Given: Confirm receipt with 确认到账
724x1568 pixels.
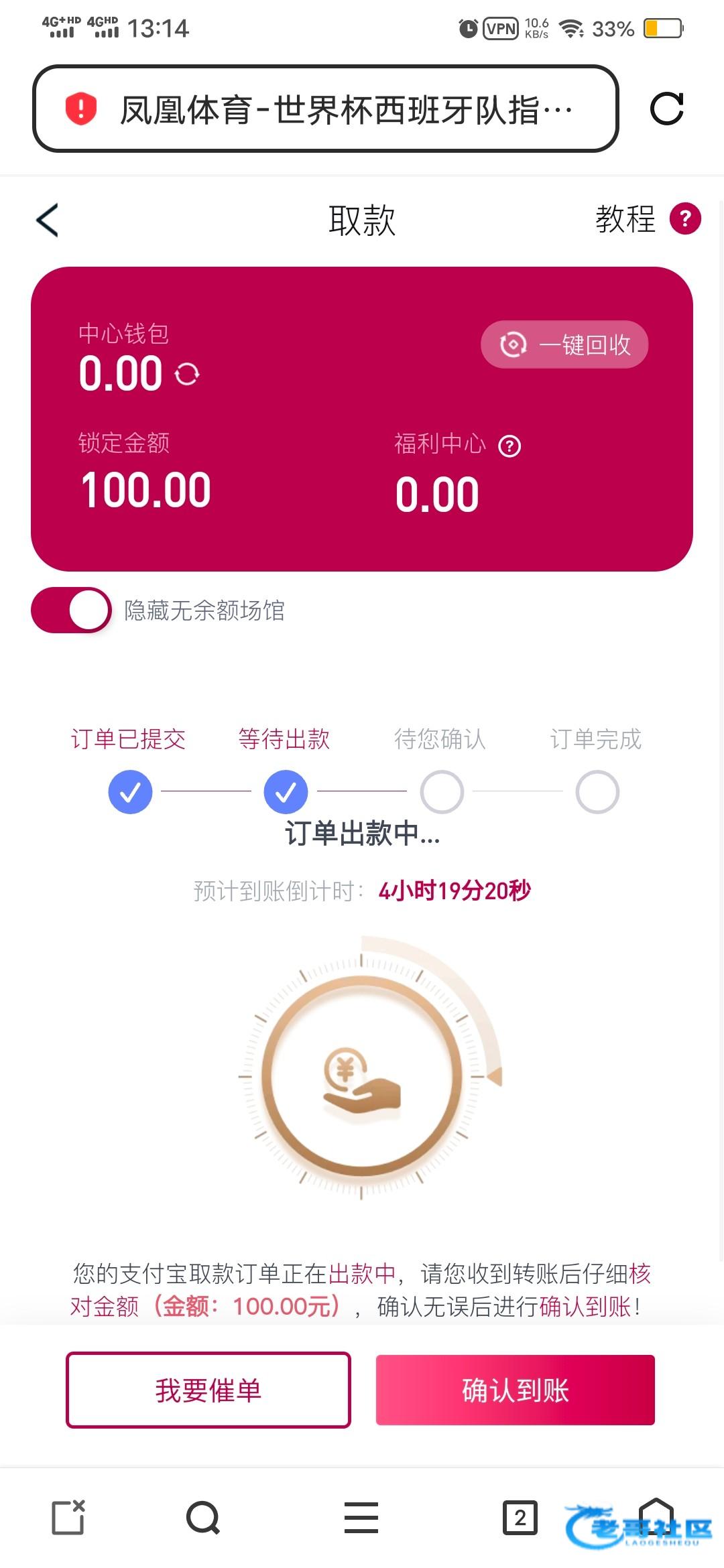Looking at the screenshot, I should click(x=515, y=1390).
